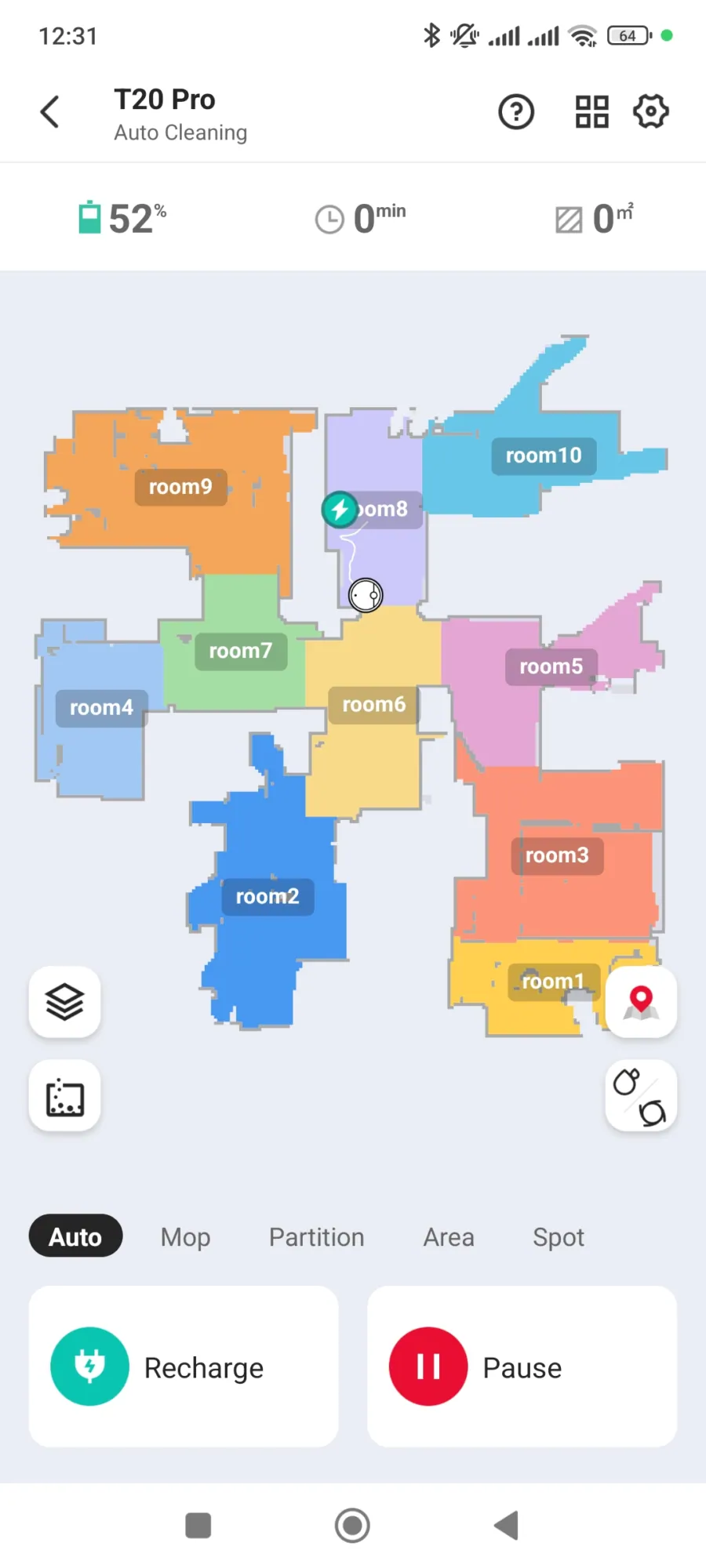Open the map layers button
The height and width of the screenshot is (1568, 706).
click(64, 1002)
